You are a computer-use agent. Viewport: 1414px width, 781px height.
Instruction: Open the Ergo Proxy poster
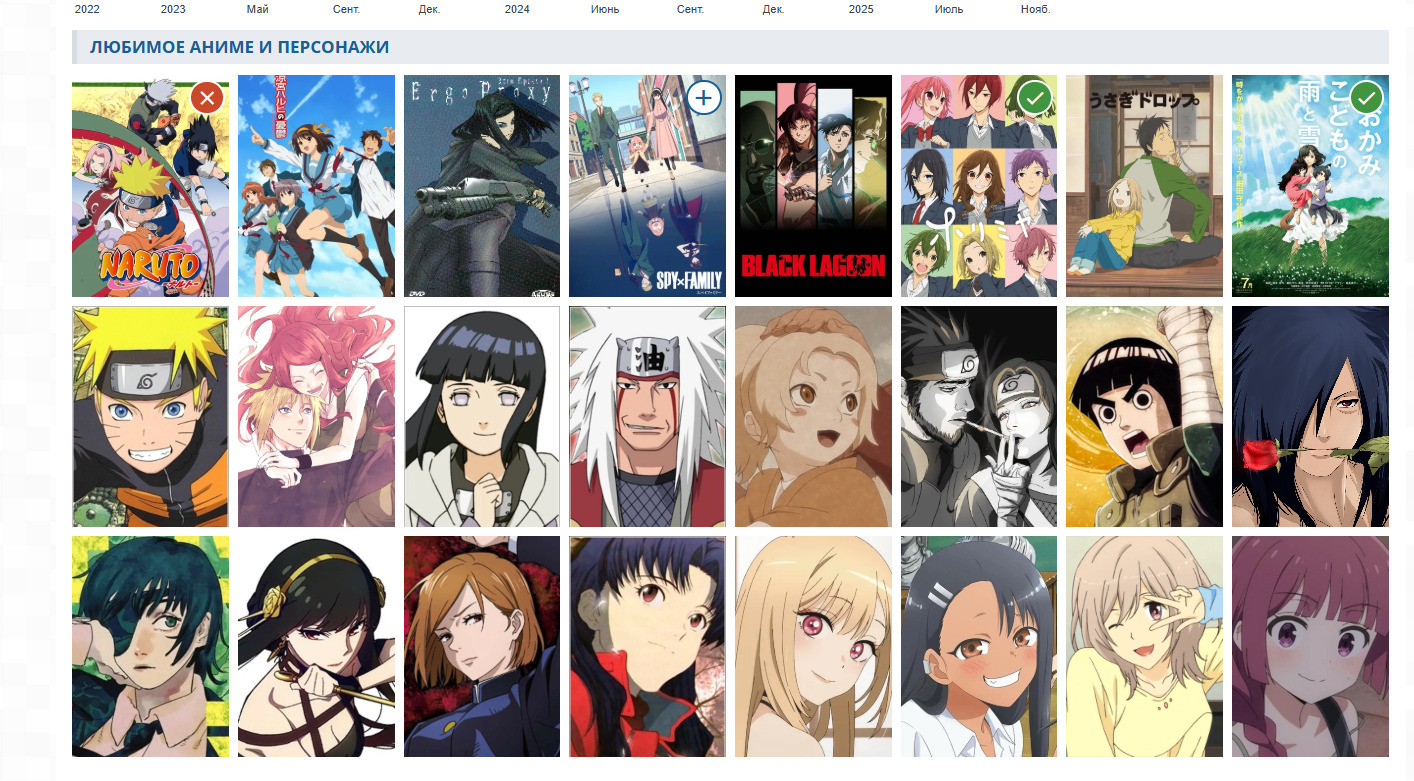point(482,186)
